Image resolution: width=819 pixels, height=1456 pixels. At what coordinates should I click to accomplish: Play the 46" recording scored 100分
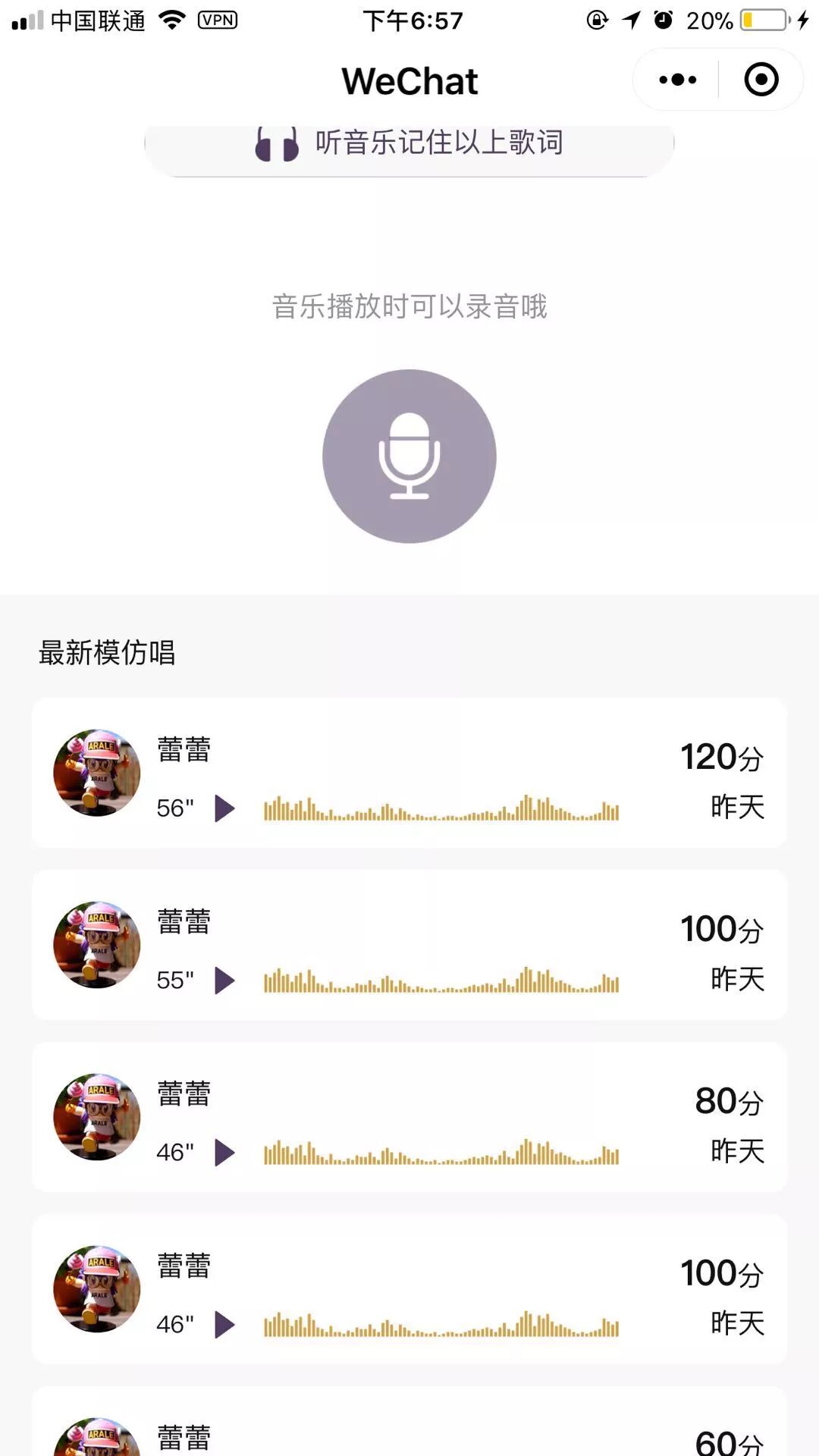pos(224,1325)
